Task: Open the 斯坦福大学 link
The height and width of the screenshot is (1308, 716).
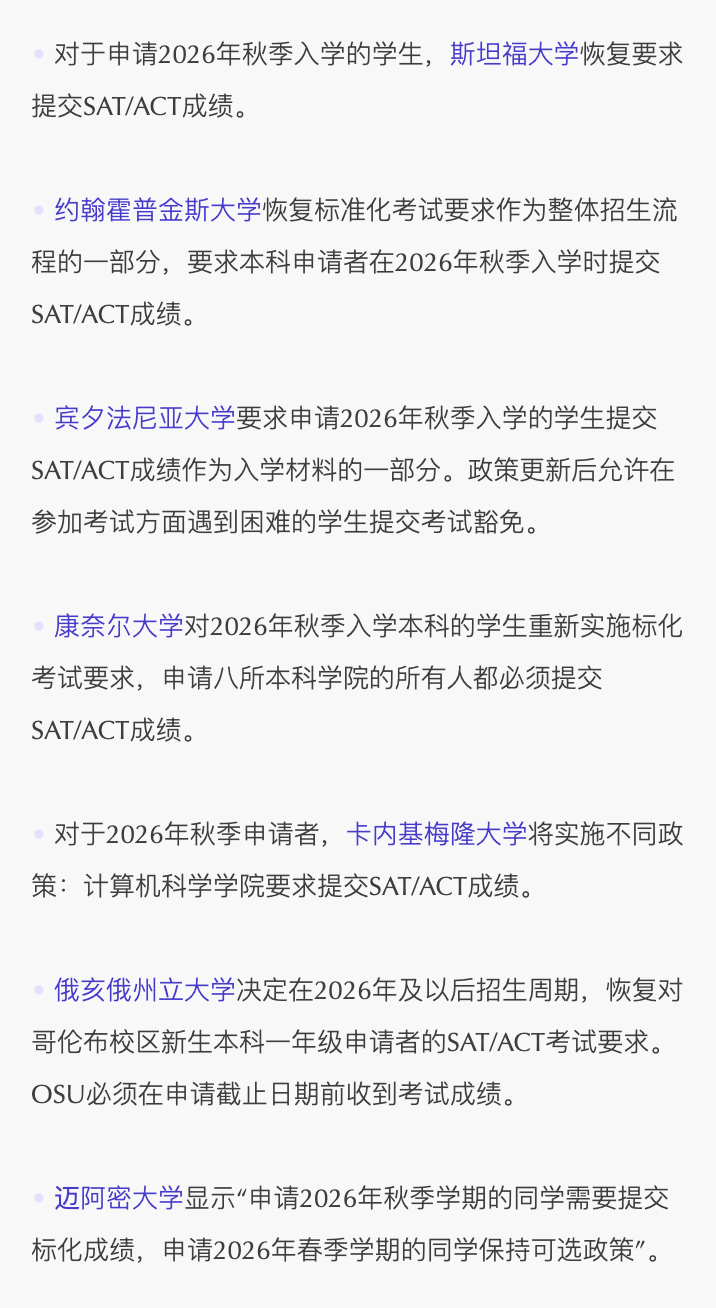Action: (515, 54)
